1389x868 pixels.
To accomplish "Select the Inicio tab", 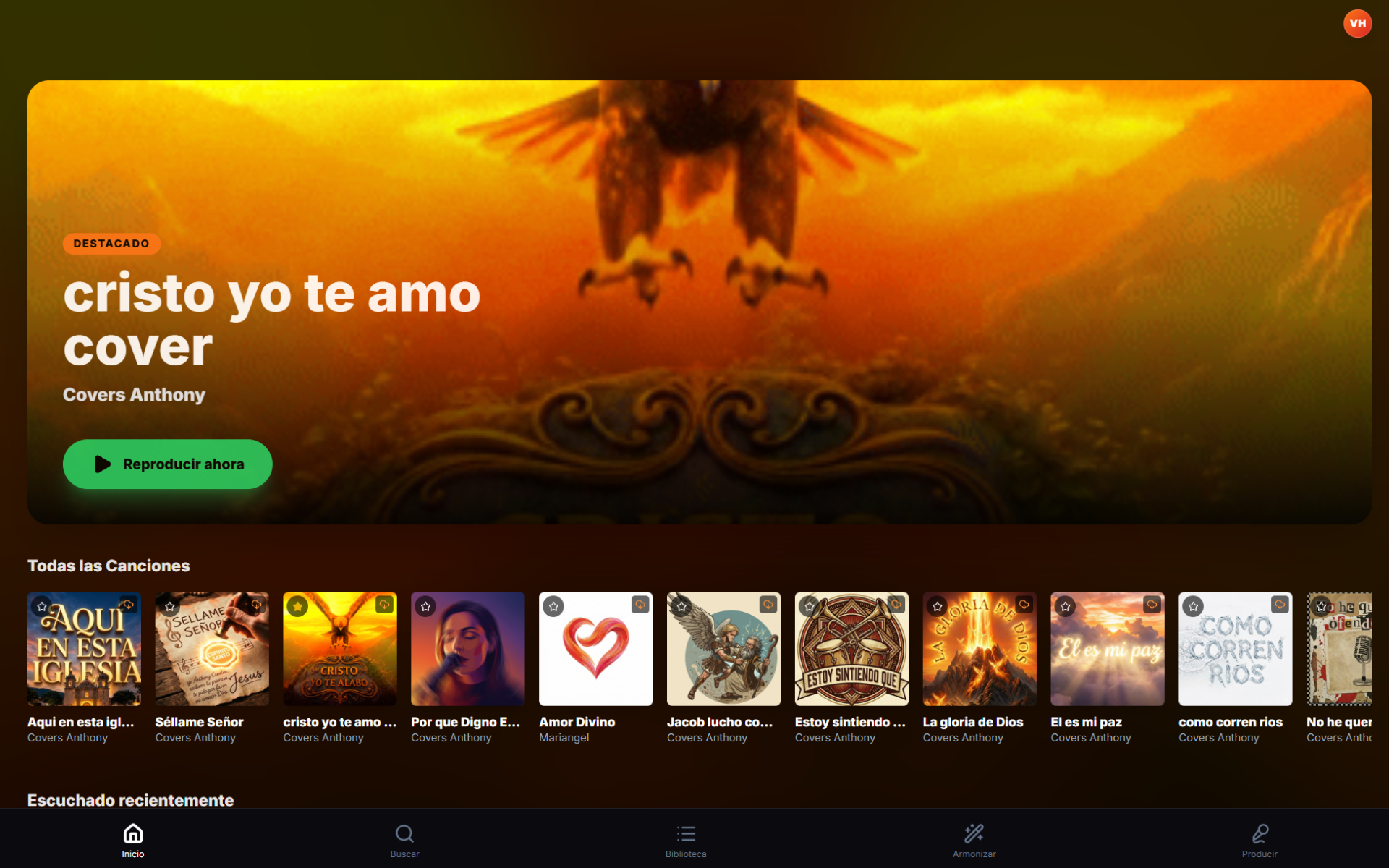I will (x=133, y=841).
